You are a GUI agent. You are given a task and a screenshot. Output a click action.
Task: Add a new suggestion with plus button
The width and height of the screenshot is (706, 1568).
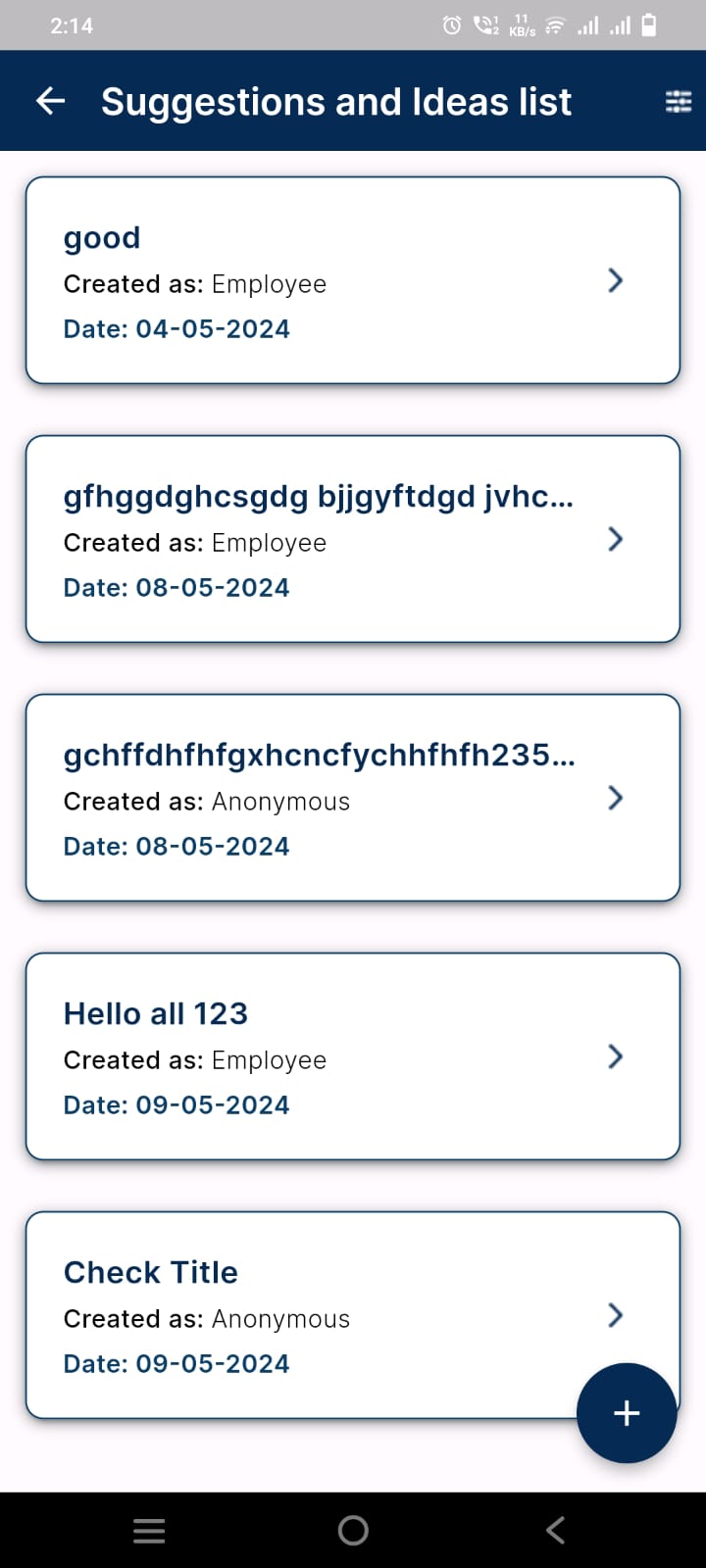click(627, 1413)
